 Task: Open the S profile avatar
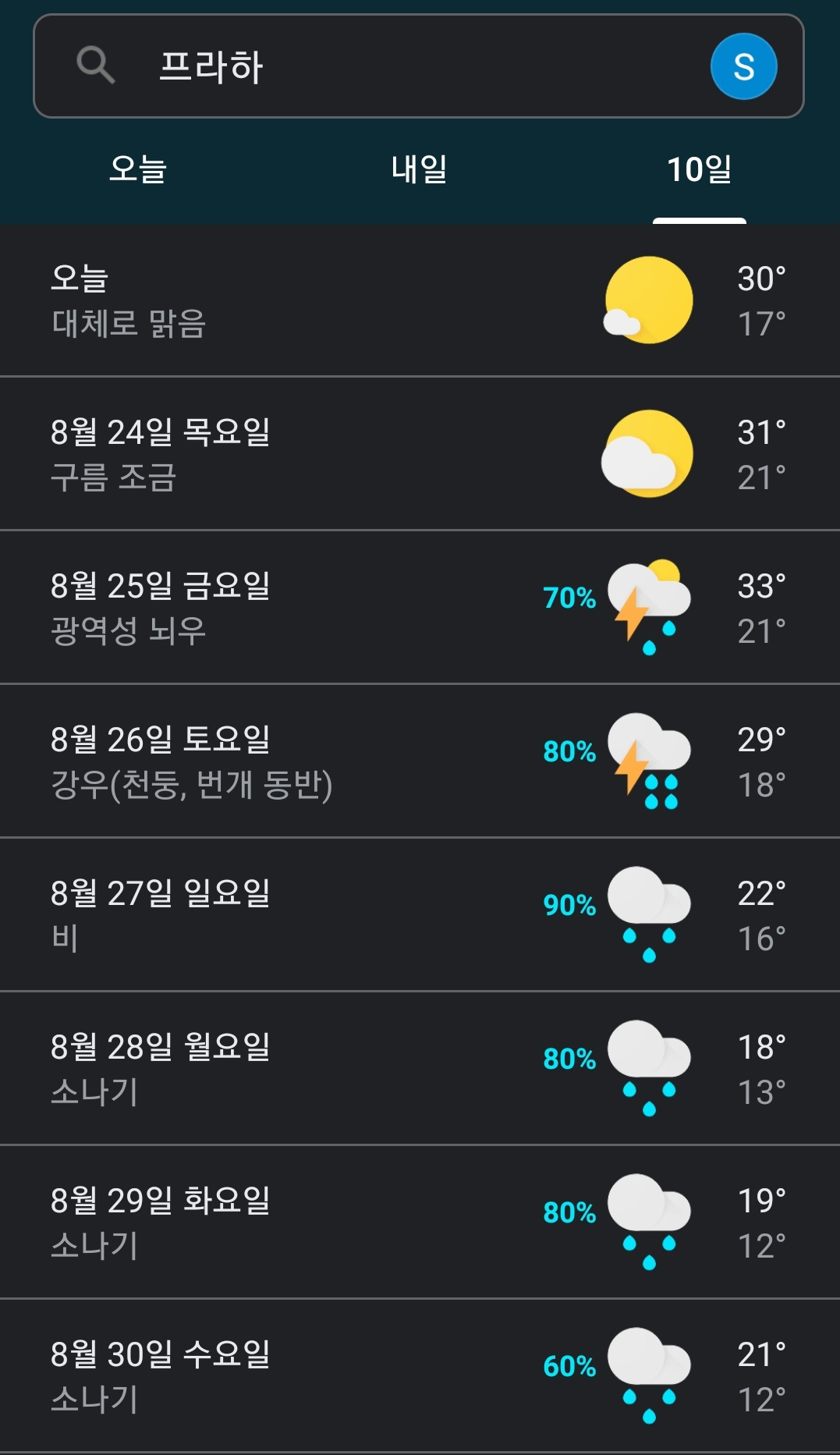point(743,66)
